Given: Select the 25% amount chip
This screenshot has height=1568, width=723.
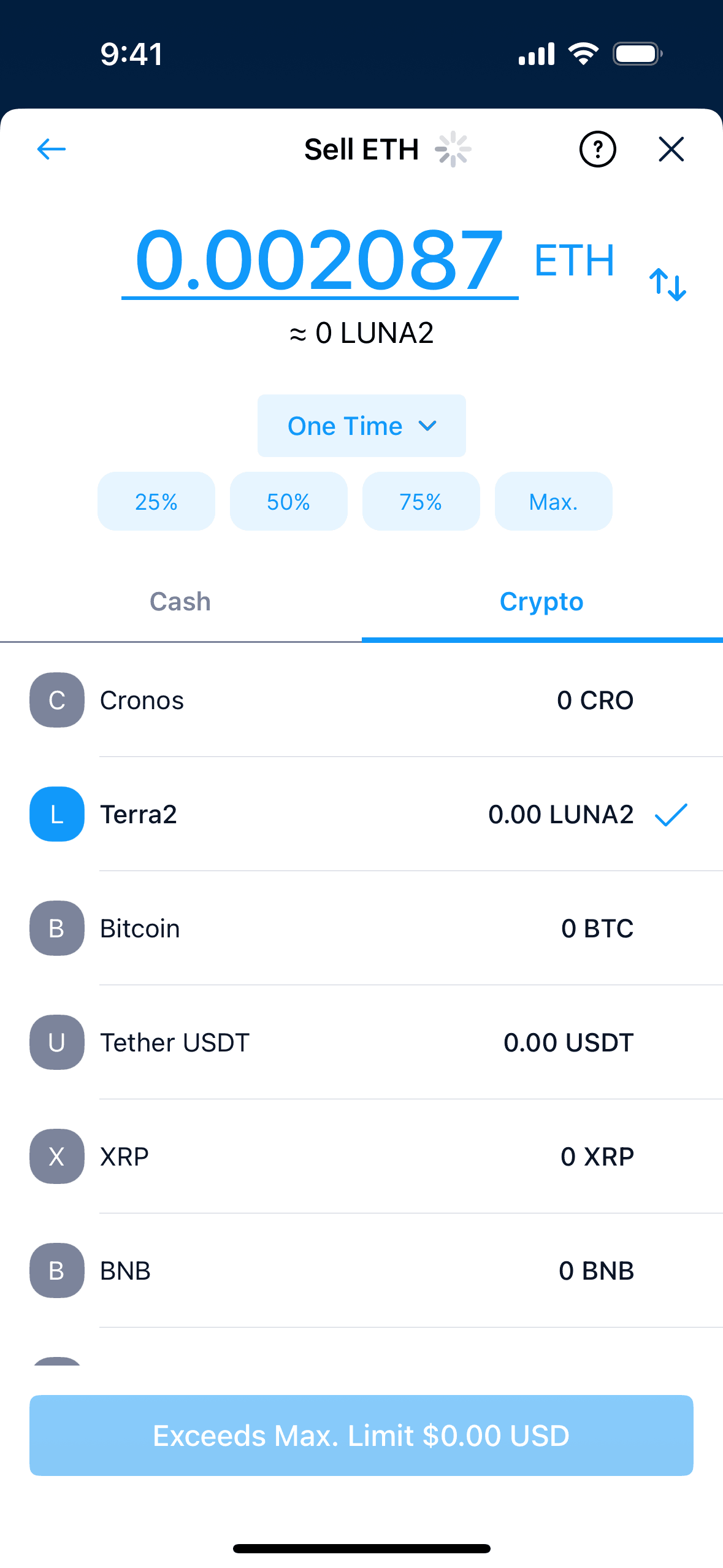Looking at the screenshot, I should (x=156, y=501).
